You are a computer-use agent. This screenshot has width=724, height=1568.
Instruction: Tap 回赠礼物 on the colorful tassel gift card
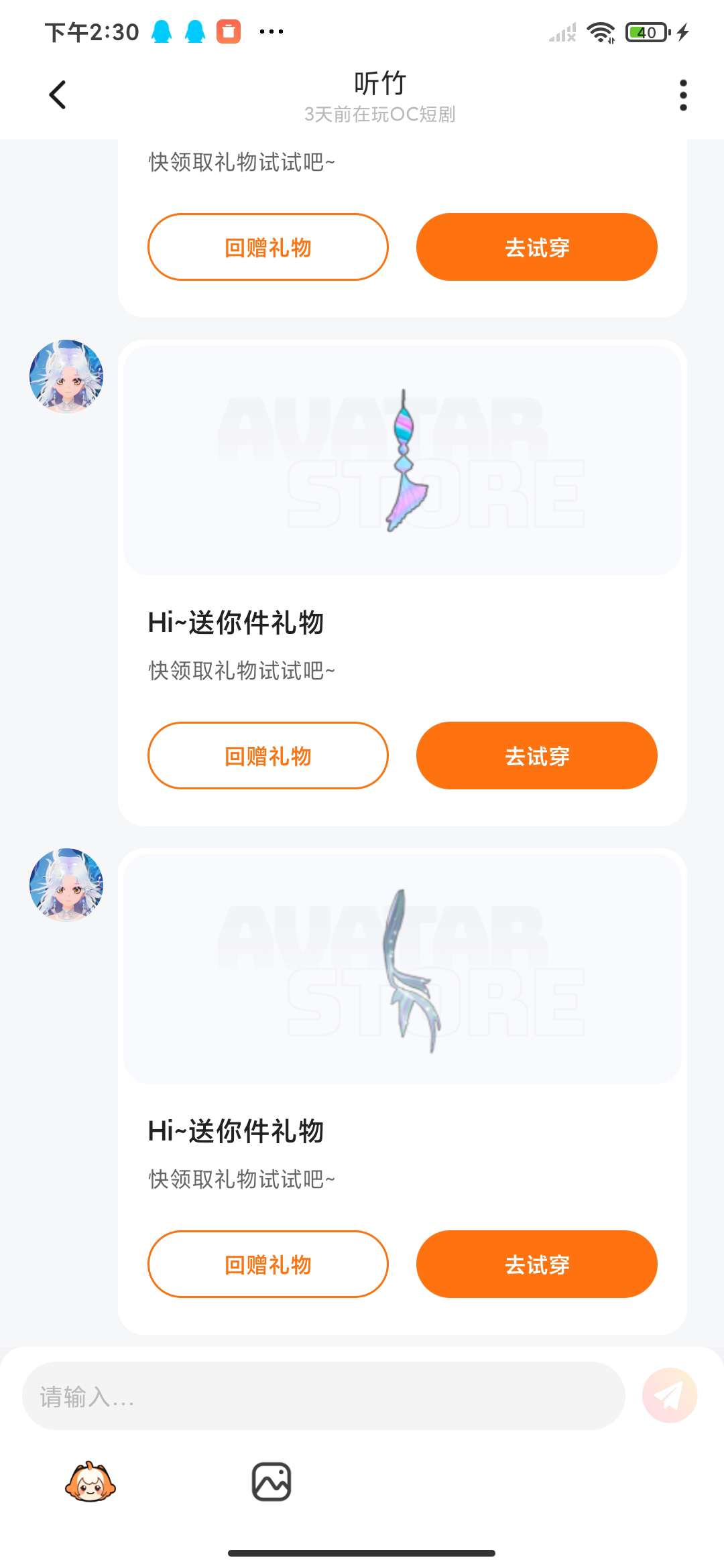(x=268, y=755)
